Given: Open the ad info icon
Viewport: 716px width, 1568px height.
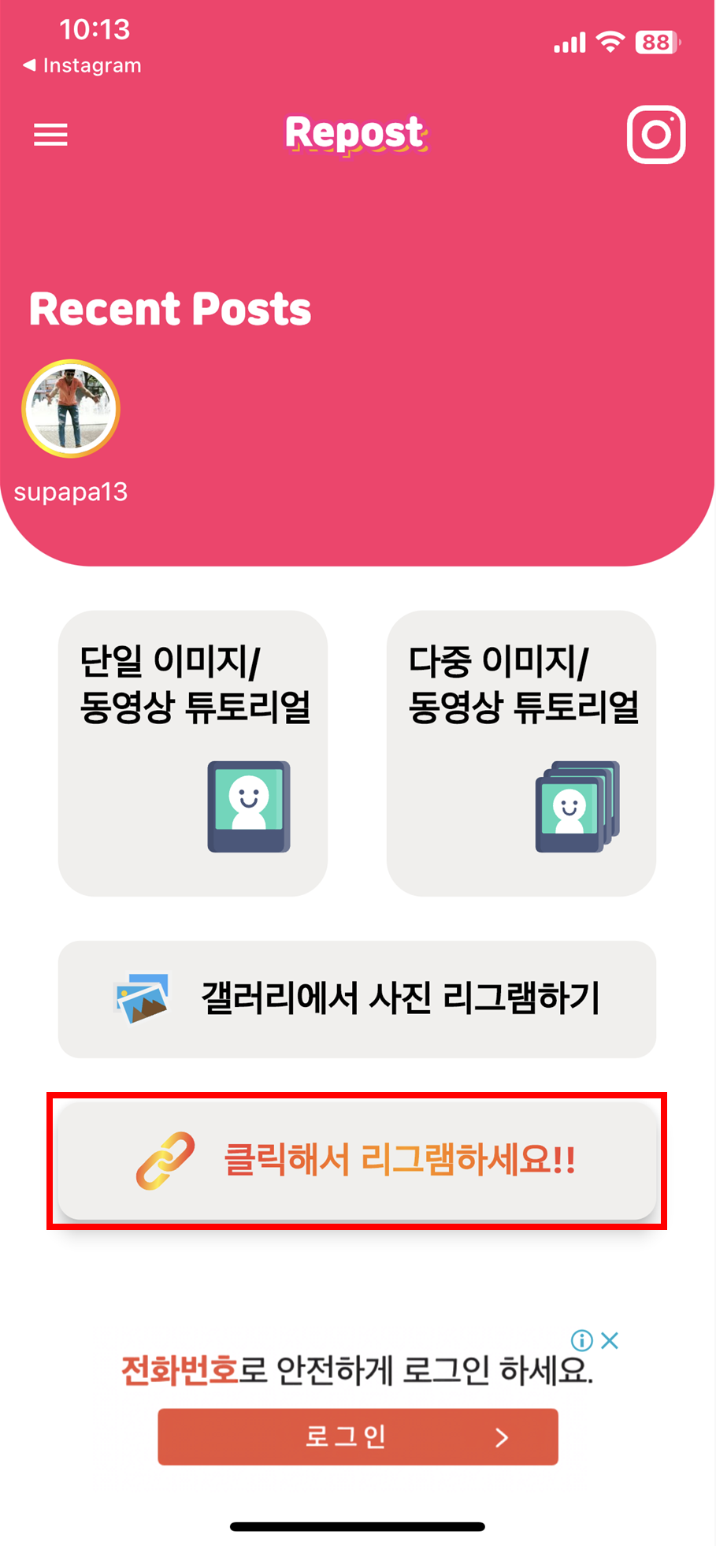Looking at the screenshot, I should (x=581, y=1340).
